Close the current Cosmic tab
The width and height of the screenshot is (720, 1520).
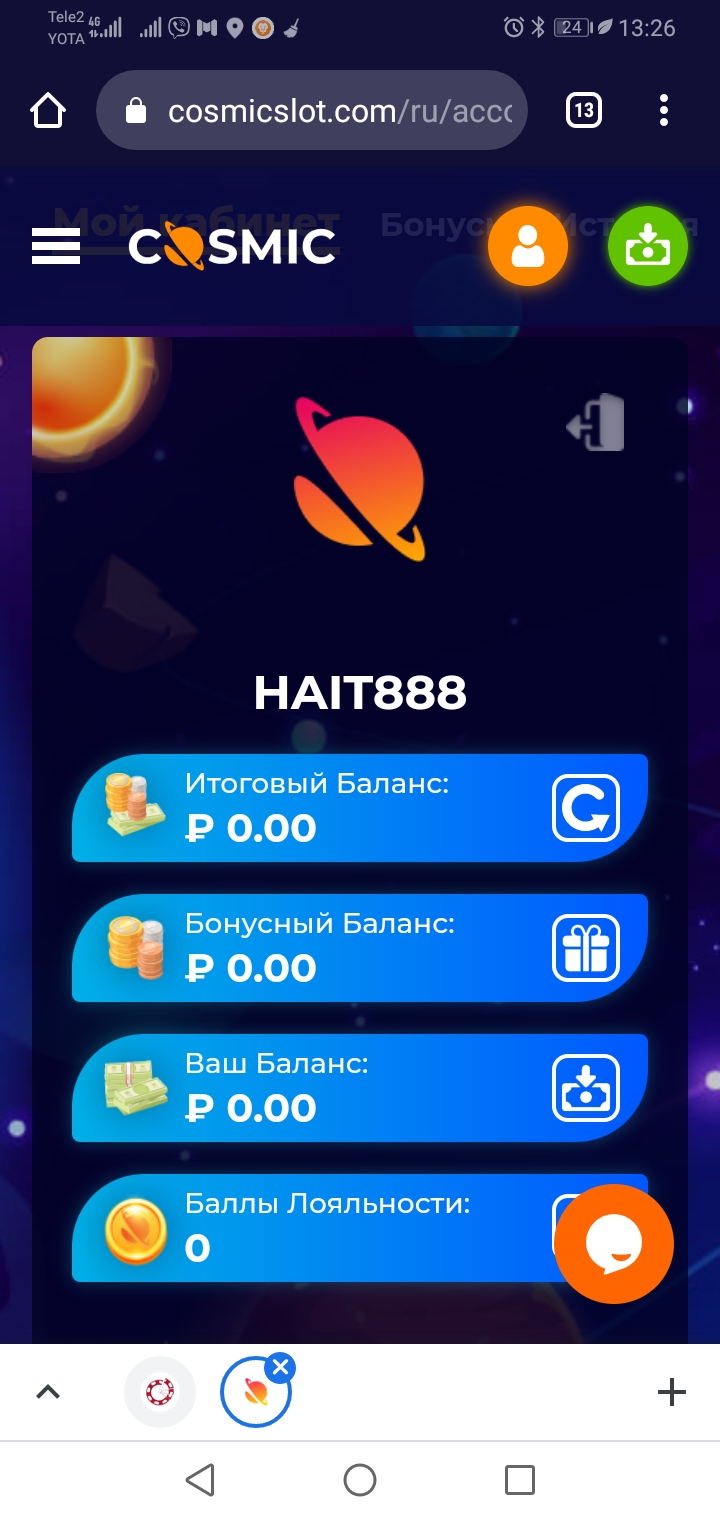pyautogui.click(x=281, y=1367)
